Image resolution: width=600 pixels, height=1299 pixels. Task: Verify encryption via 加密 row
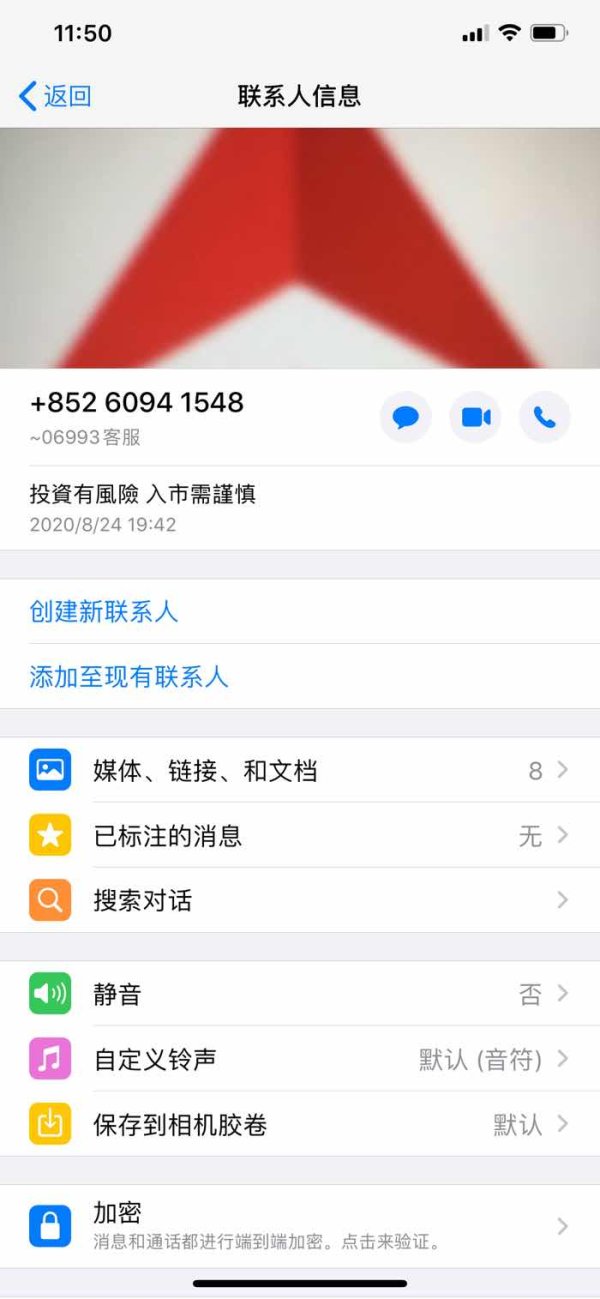(300, 1226)
